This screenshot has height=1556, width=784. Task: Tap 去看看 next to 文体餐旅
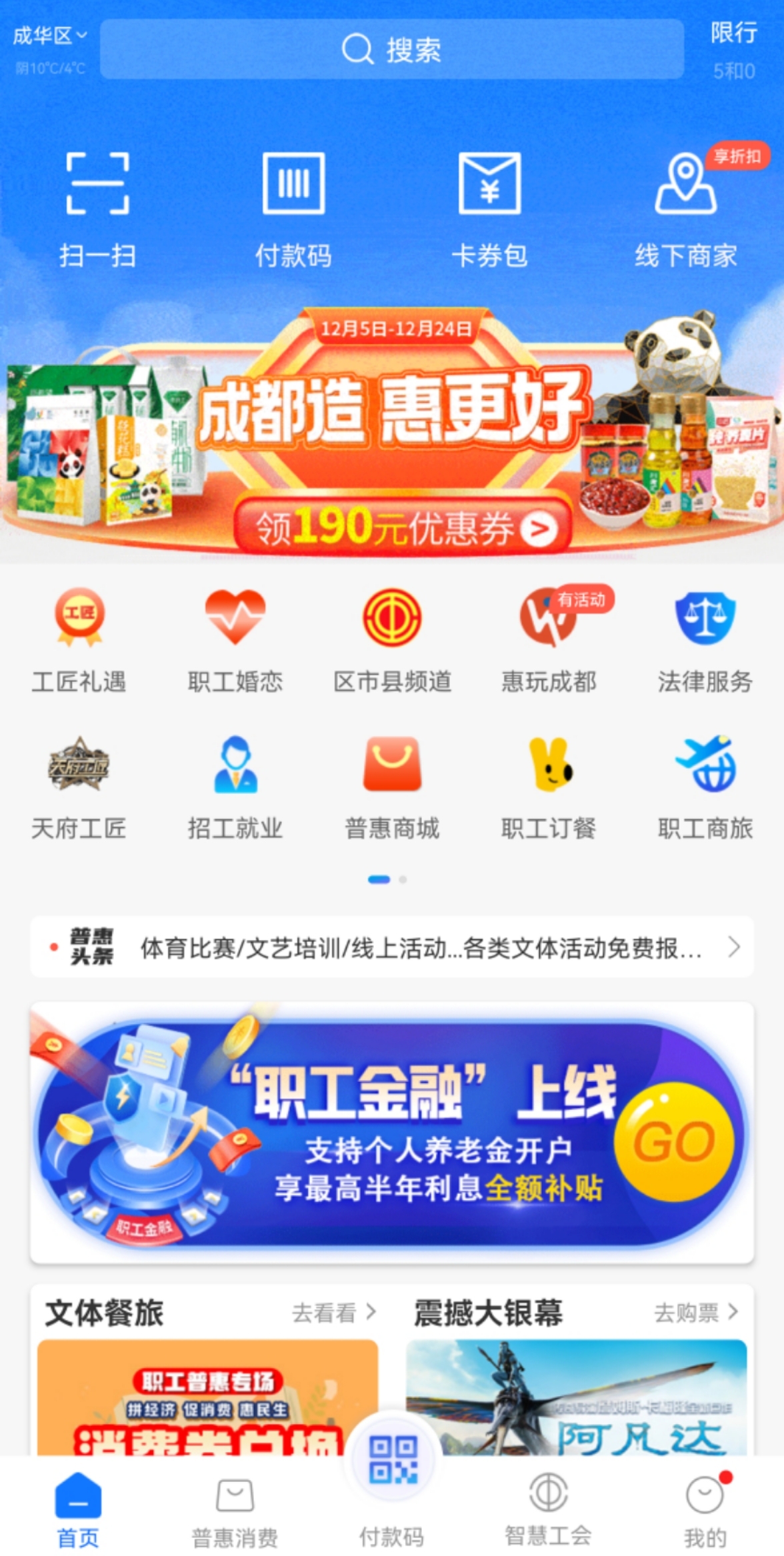tap(333, 1313)
